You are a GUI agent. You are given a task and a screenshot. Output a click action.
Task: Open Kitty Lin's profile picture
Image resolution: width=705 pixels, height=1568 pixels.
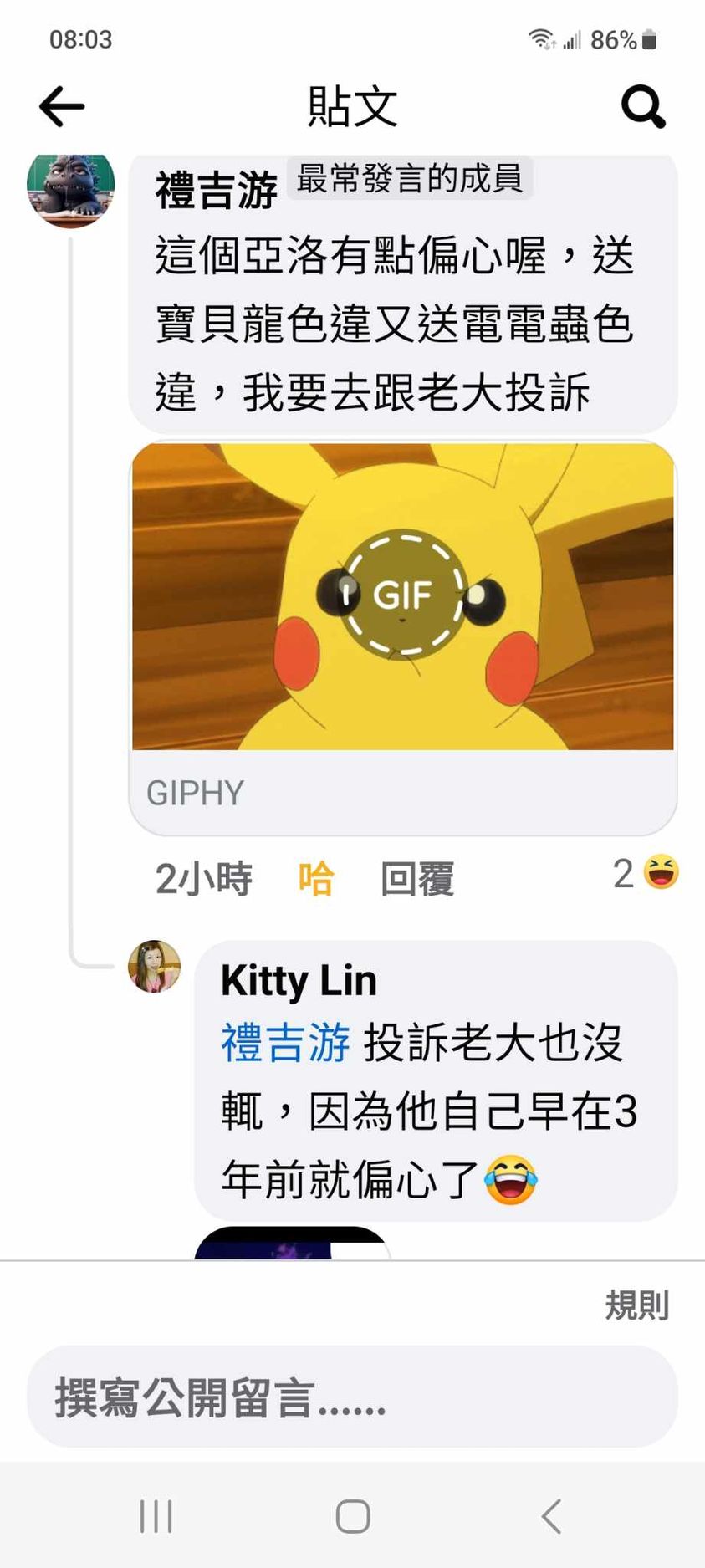(x=155, y=967)
